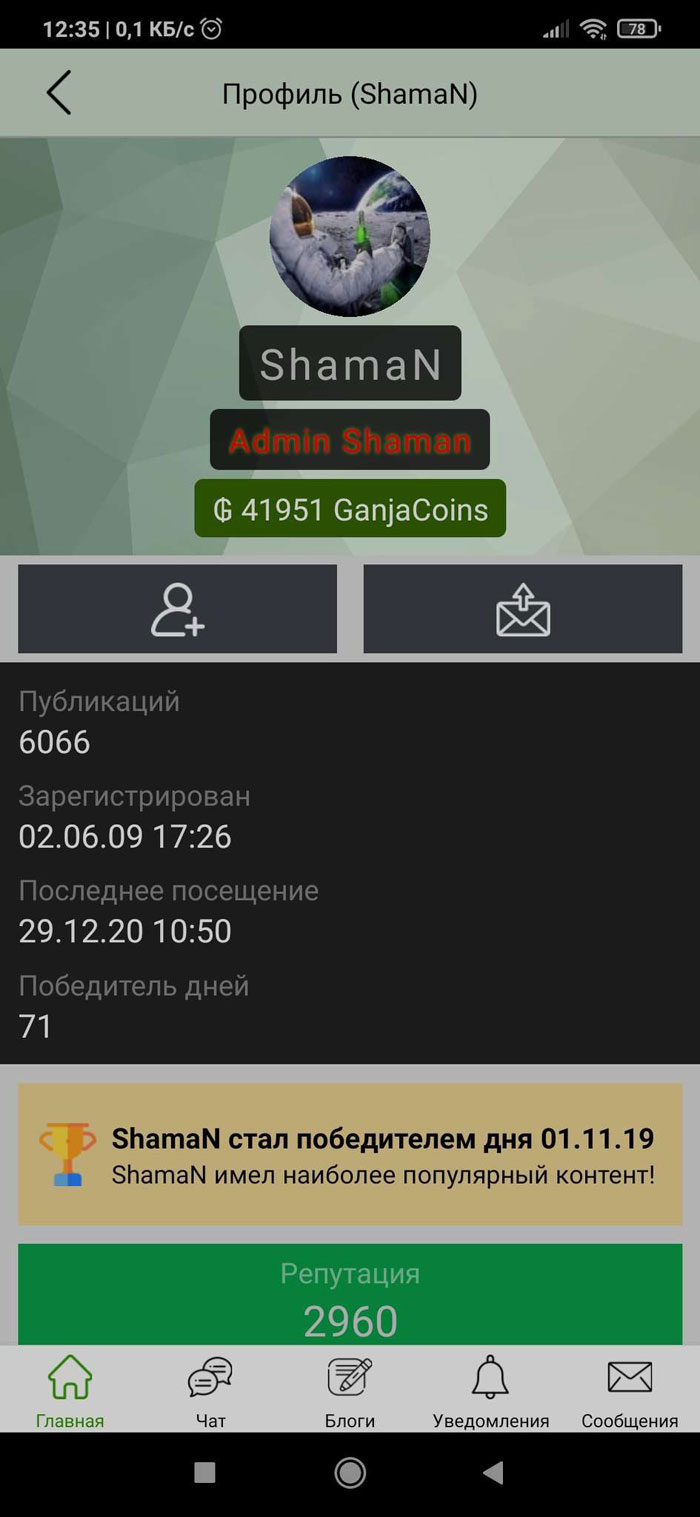
Task: Open ShamaN's profile avatar
Action: [x=350, y=237]
